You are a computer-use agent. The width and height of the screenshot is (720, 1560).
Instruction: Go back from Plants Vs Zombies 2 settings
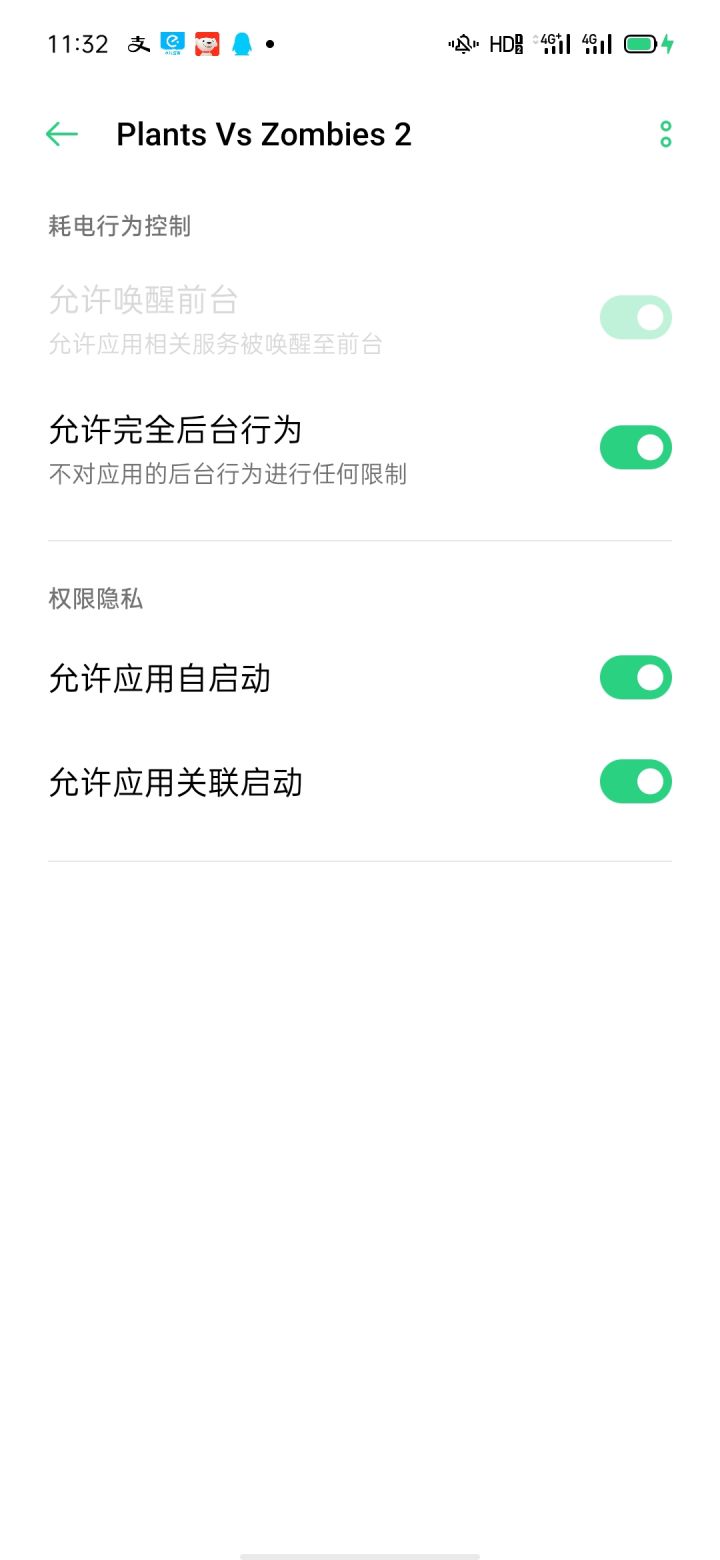point(62,134)
